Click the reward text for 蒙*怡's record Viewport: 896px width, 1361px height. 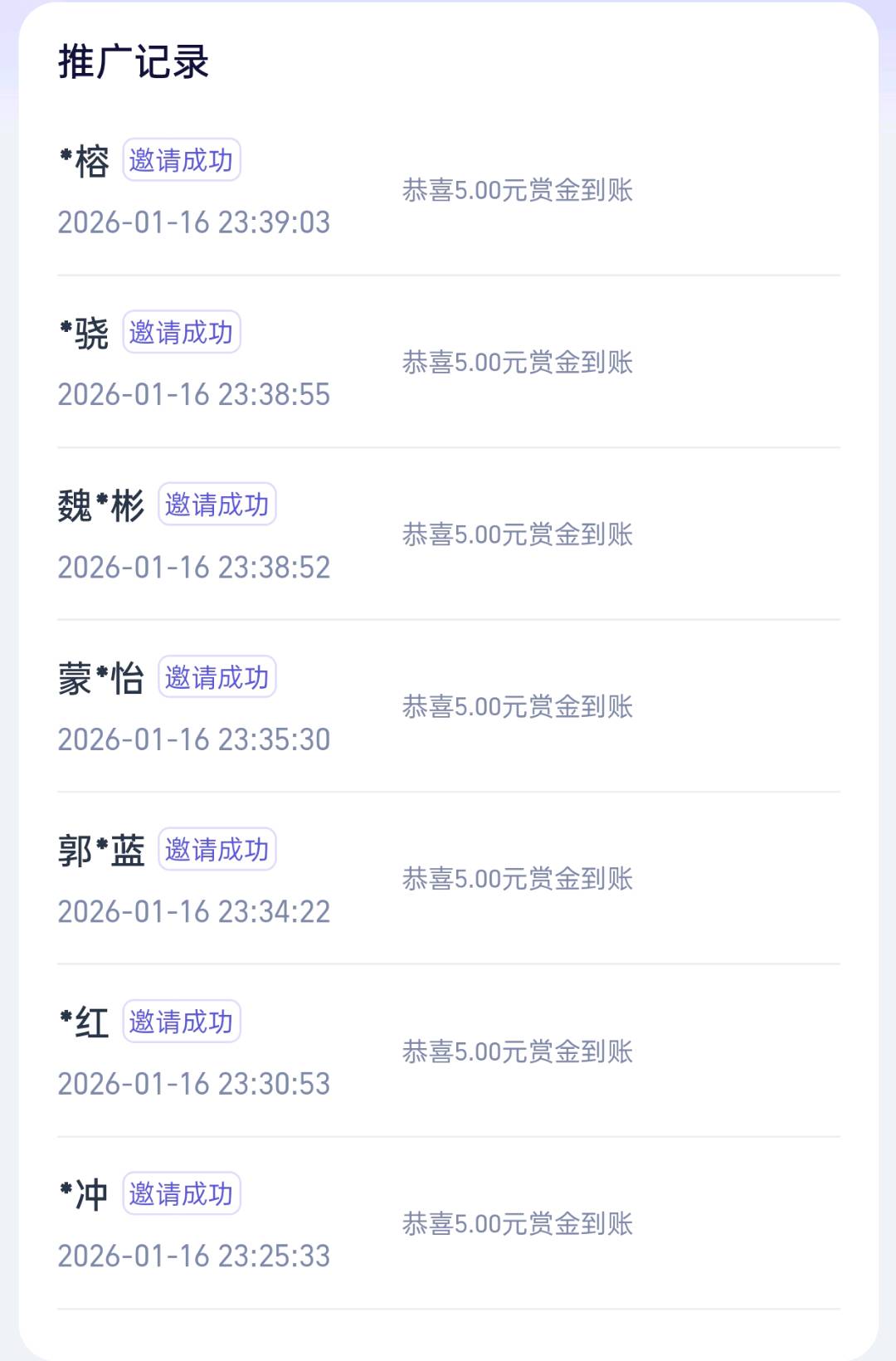520,705
